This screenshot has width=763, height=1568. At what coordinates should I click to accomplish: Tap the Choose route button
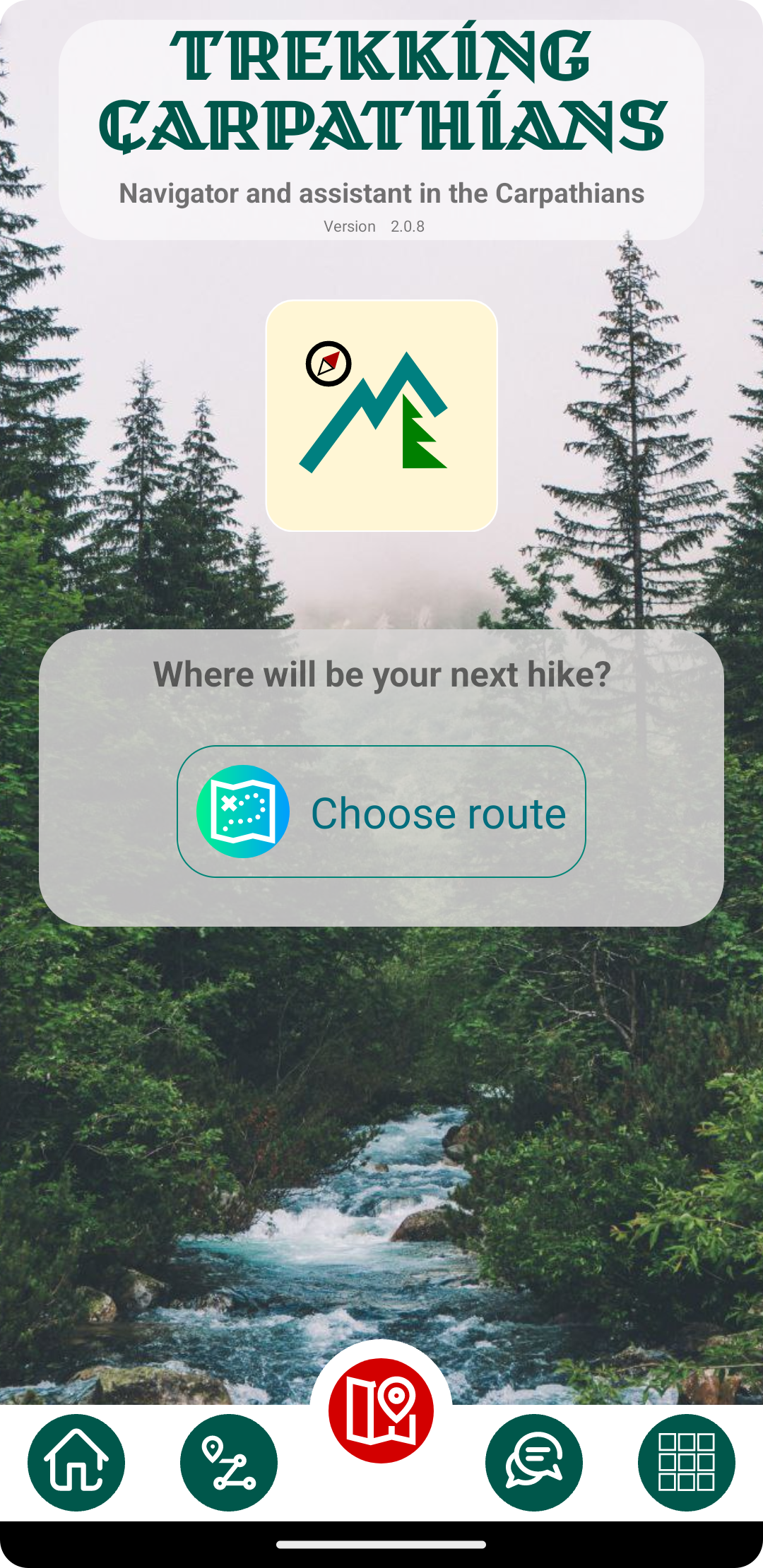381,812
